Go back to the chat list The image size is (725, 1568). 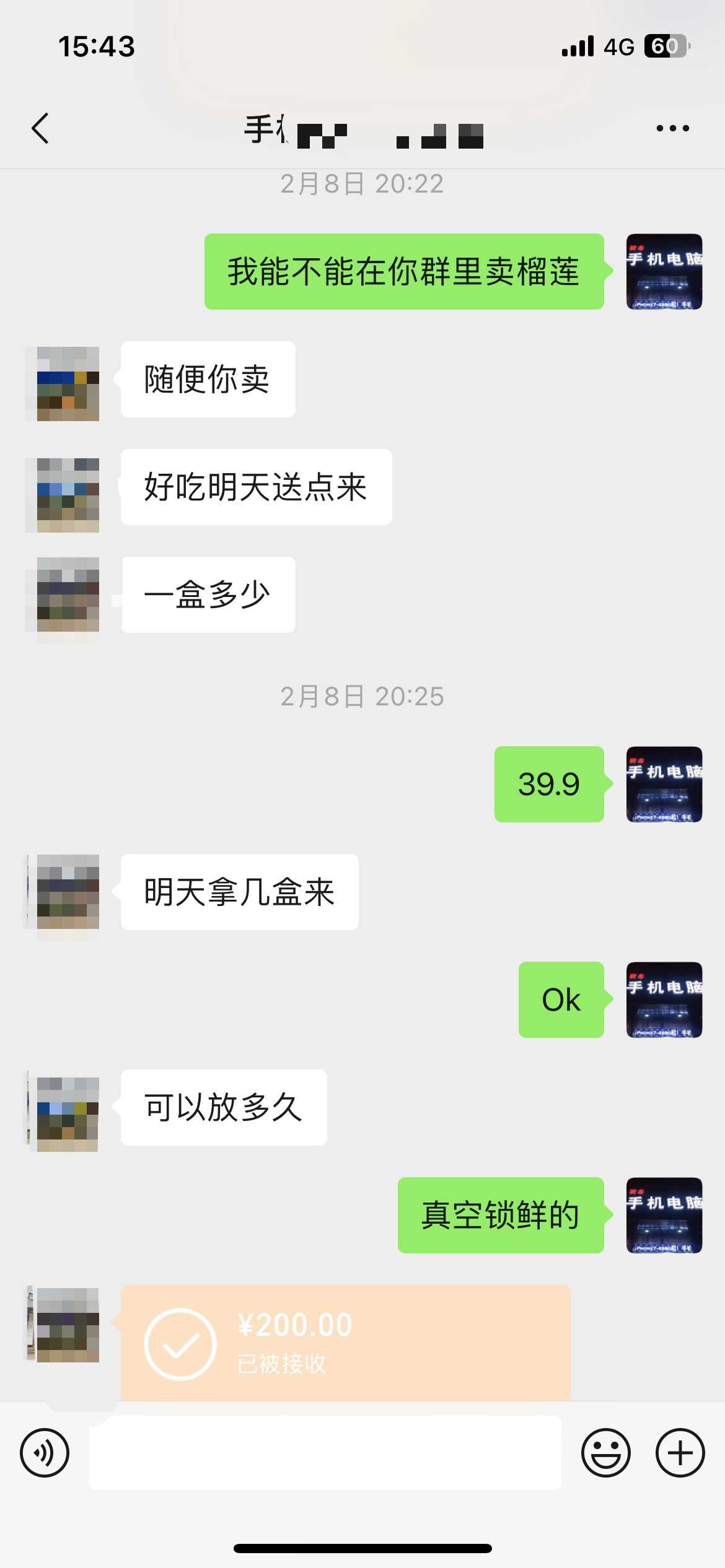click(41, 129)
